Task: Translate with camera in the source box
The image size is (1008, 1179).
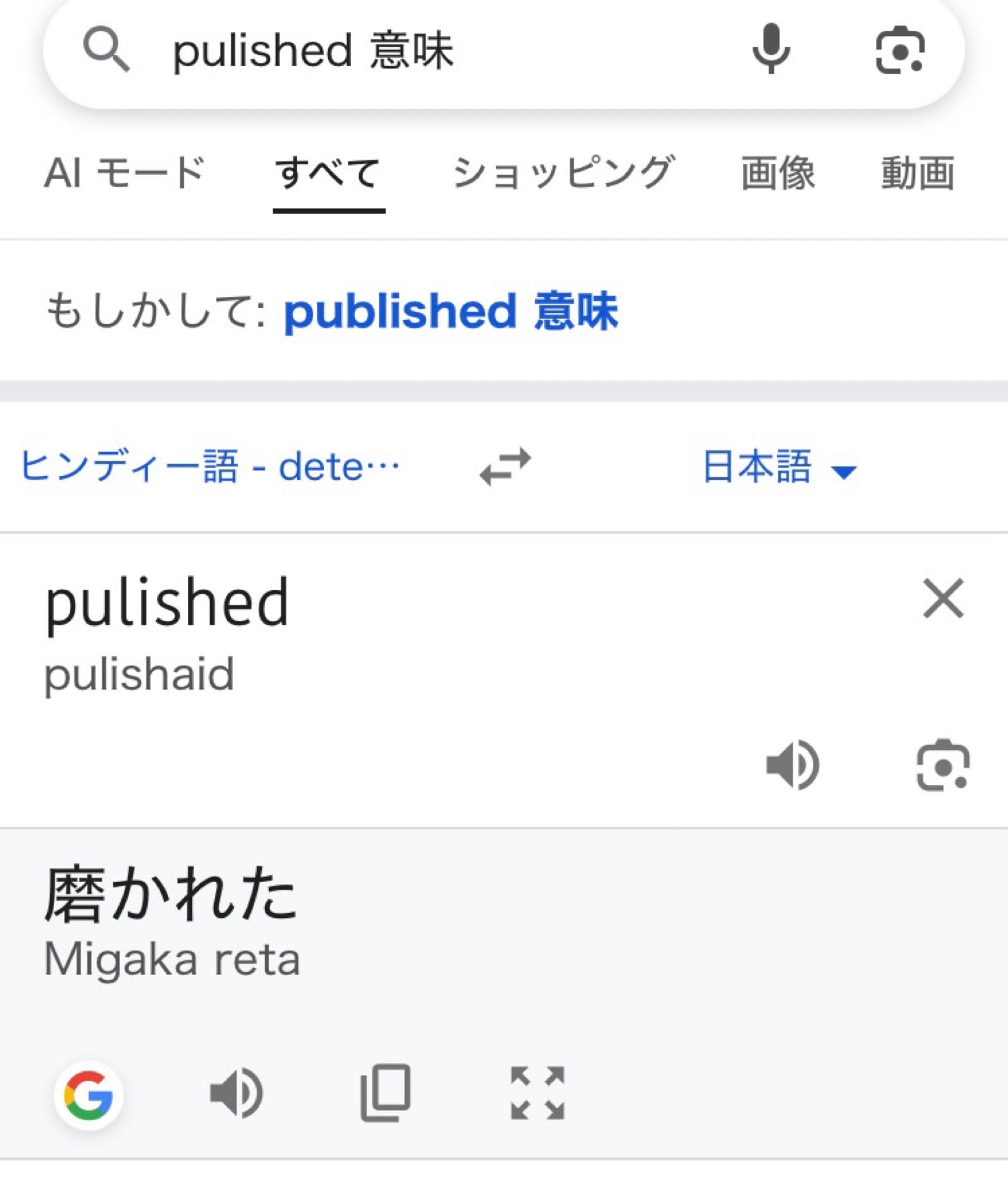Action: [x=943, y=766]
